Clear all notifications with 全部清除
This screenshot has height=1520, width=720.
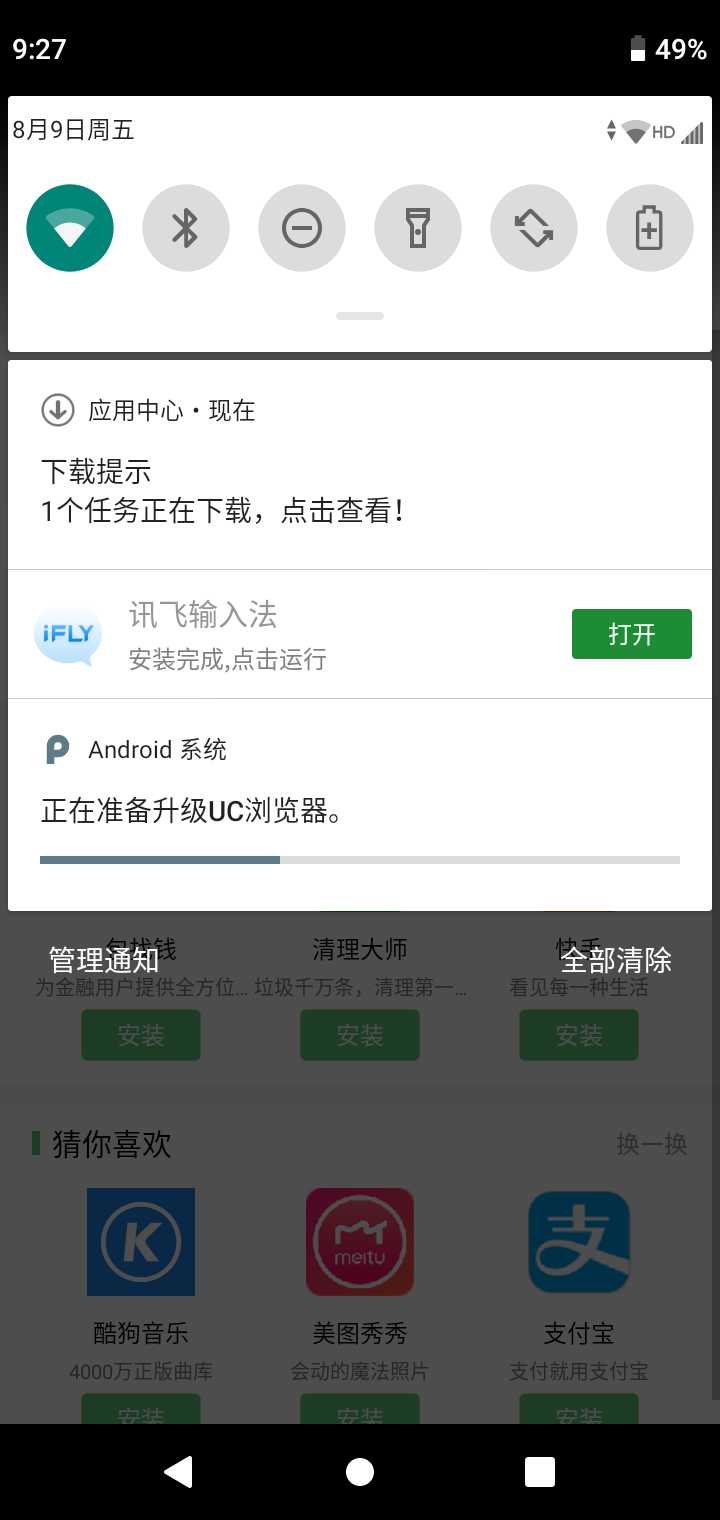(616, 960)
